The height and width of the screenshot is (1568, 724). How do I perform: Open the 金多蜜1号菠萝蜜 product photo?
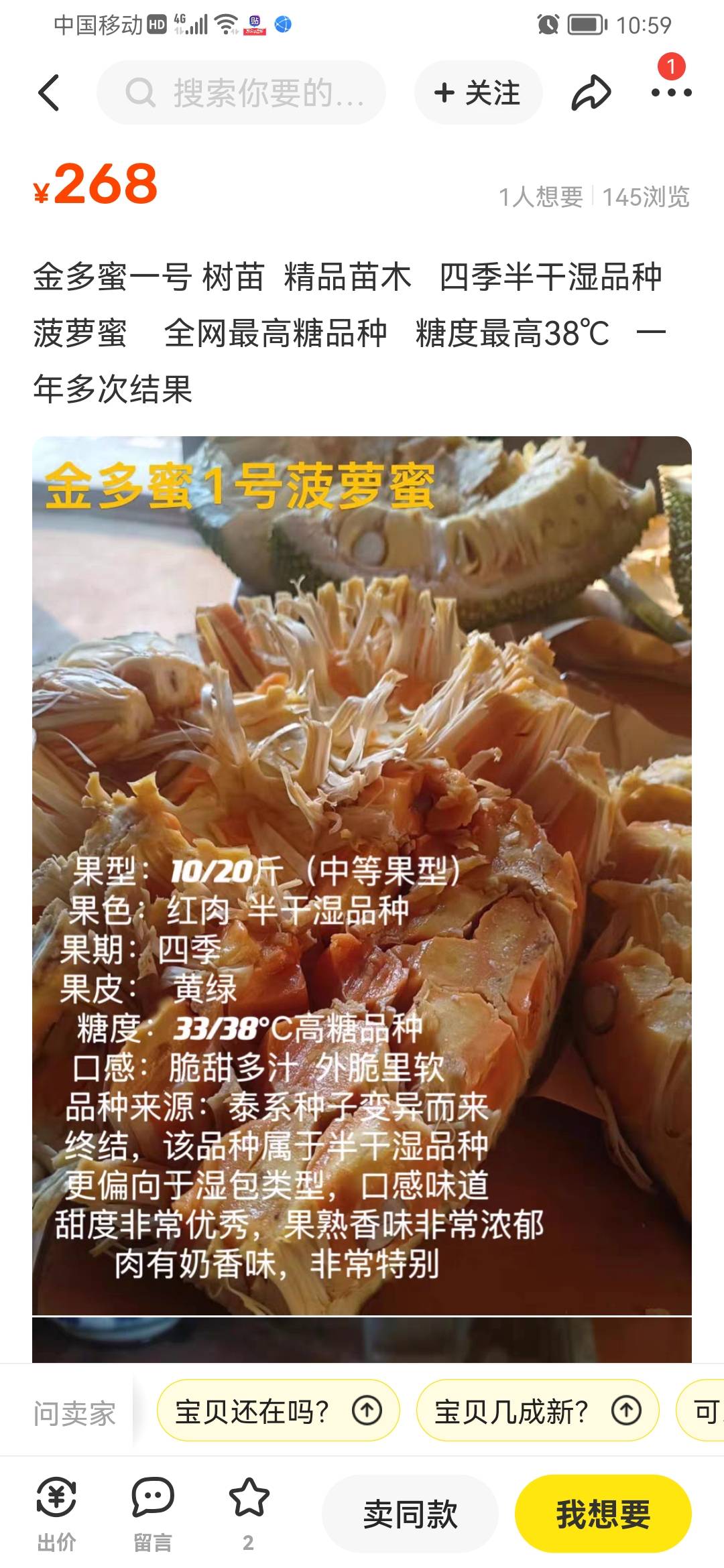(x=362, y=875)
